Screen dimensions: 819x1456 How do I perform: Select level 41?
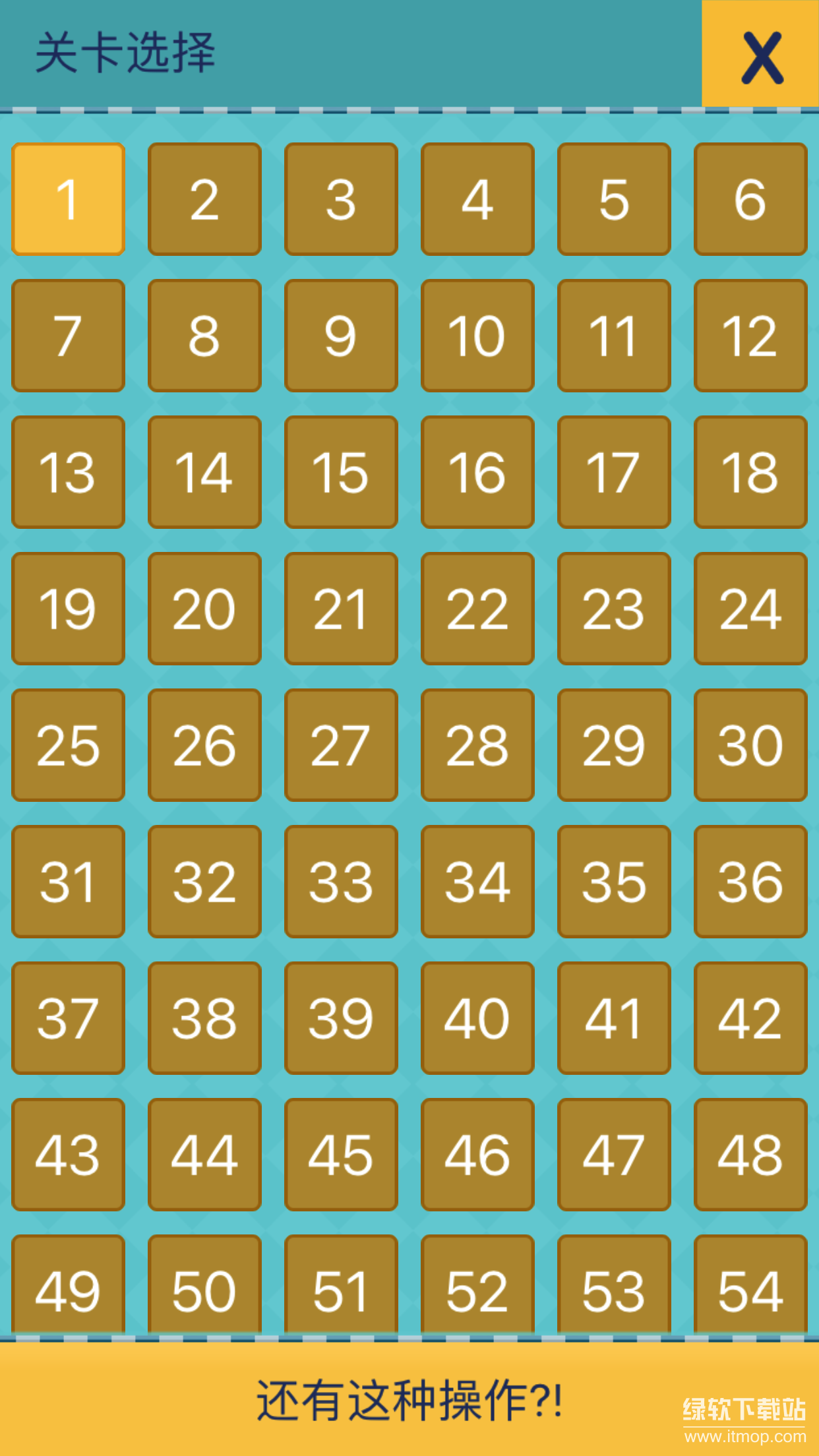point(614,1018)
